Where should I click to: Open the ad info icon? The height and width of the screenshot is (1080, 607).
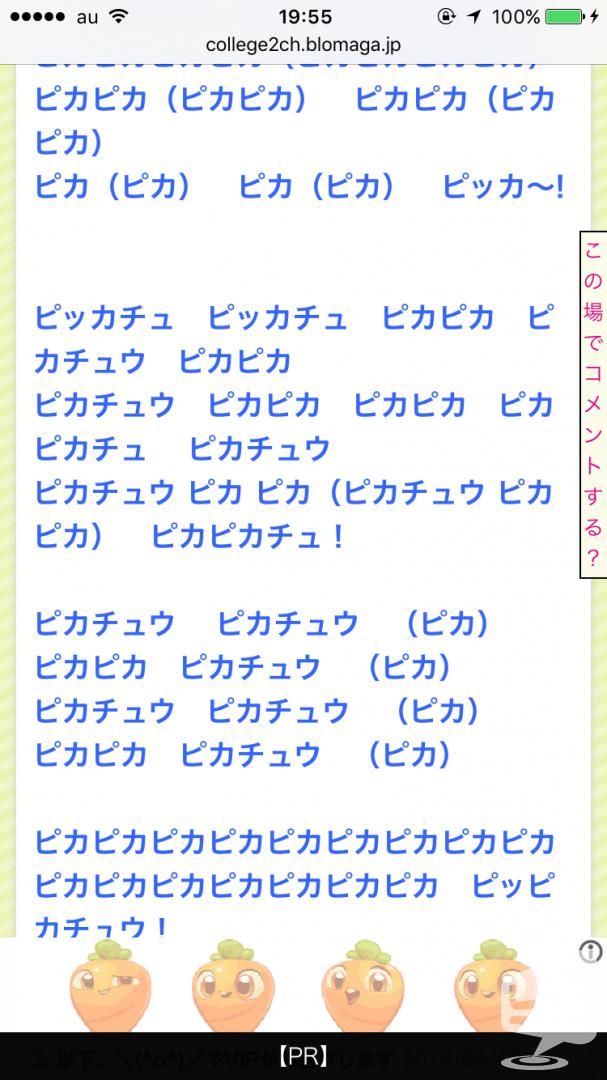[590, 953]
